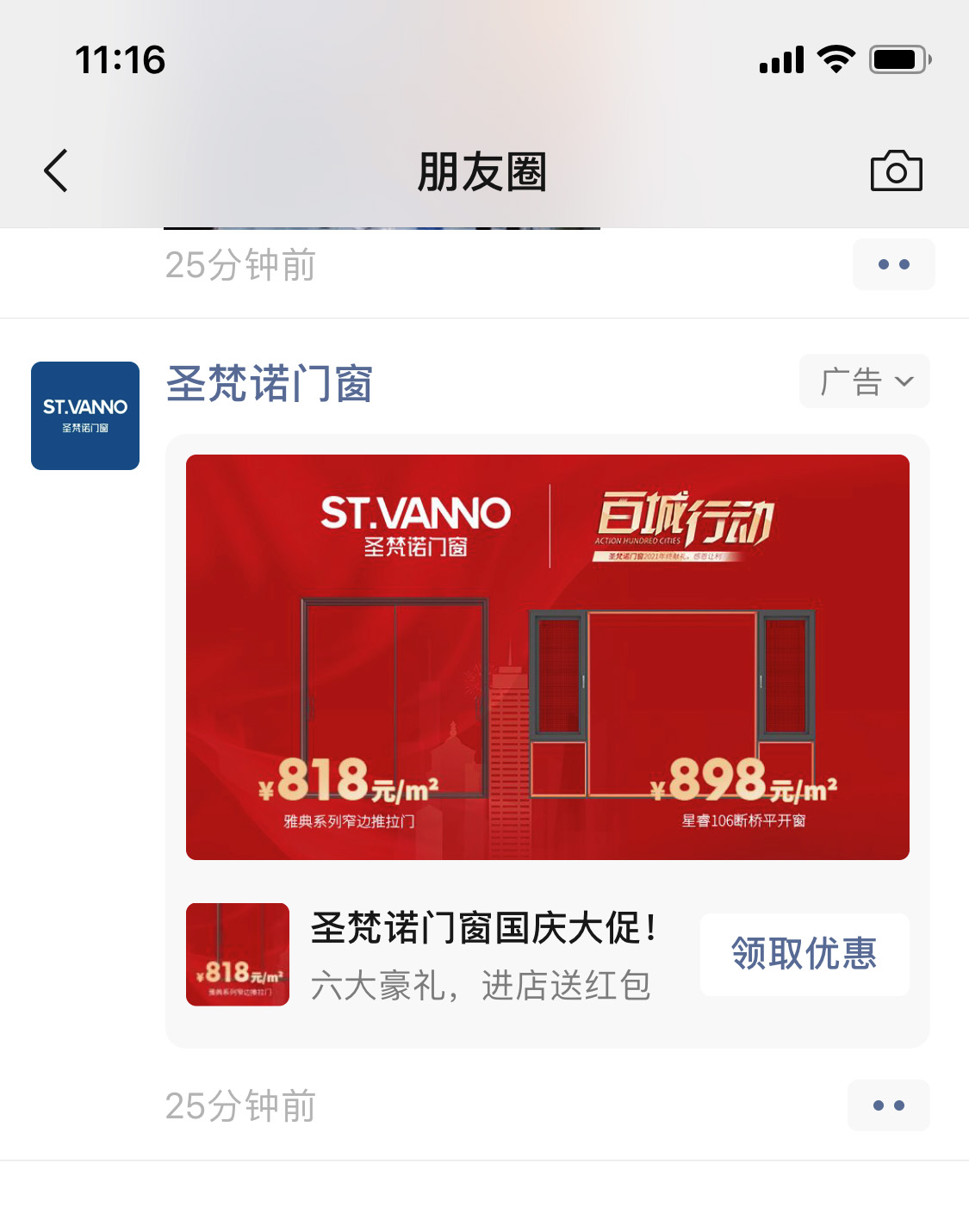Tap the 圣梵诺门窗 account name
Screen dimensions: 969x1232
point(269,384)
